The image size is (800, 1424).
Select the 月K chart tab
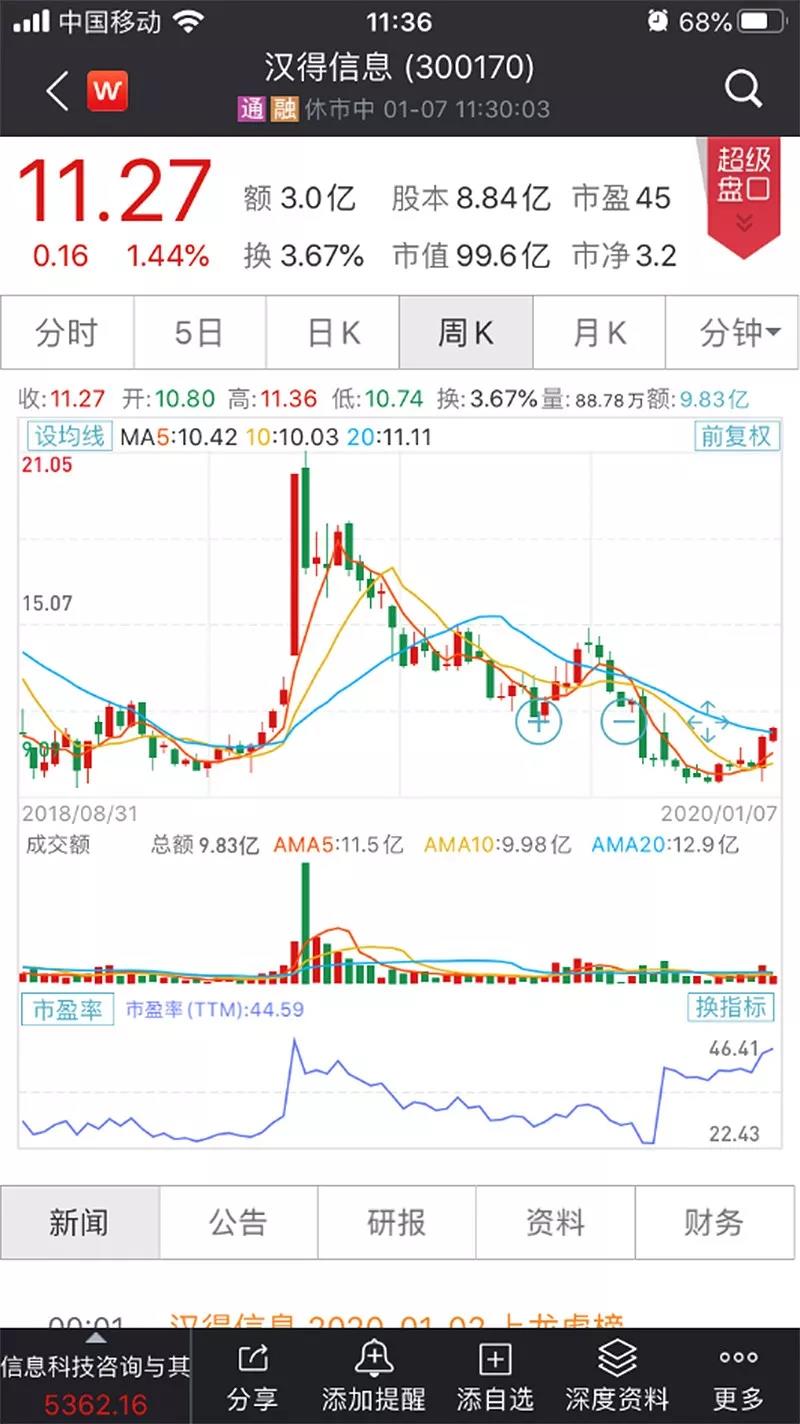coord(599,333)
